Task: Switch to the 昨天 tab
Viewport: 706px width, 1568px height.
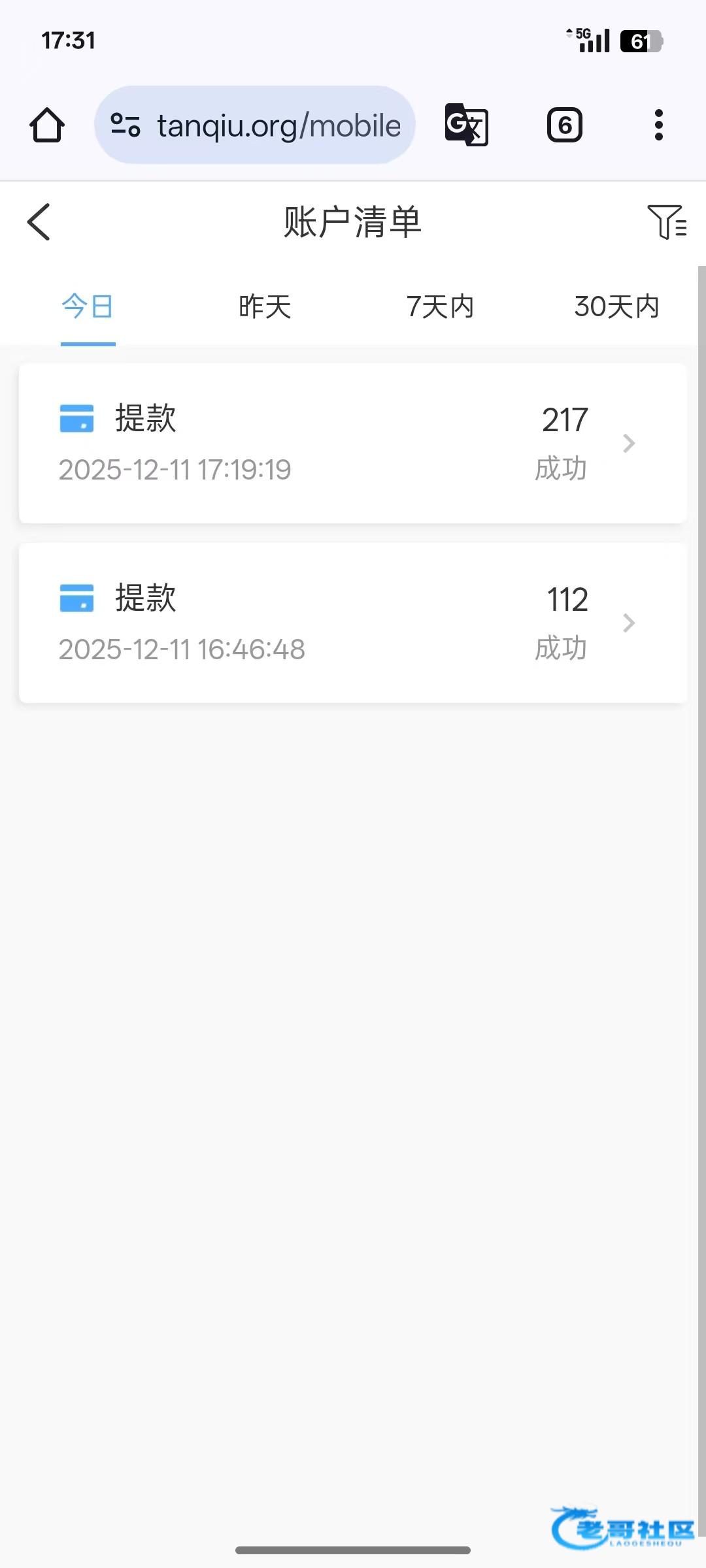Action: tap(264, 306)
